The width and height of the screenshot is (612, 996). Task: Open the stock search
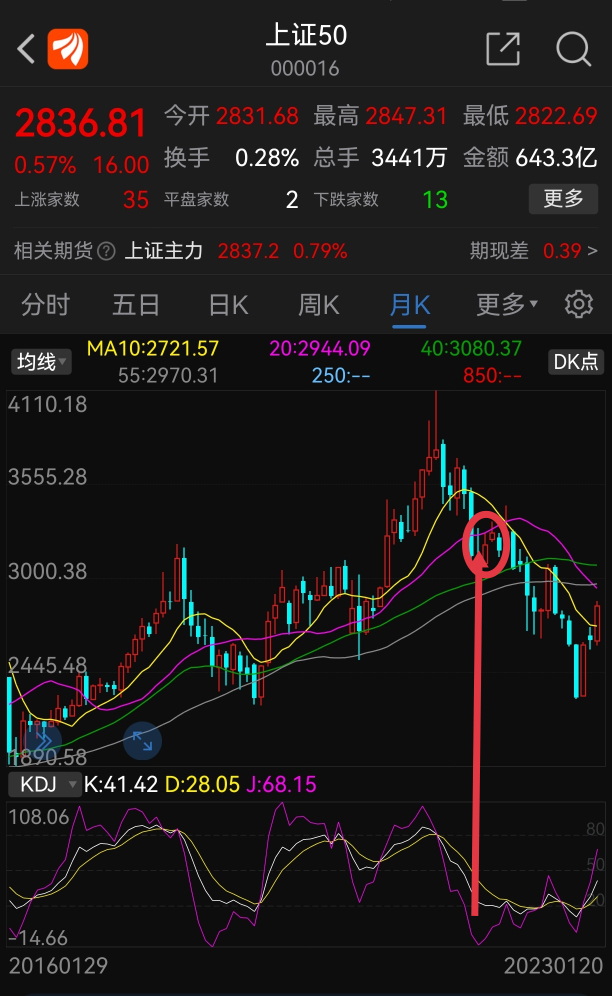click(574, 49)
